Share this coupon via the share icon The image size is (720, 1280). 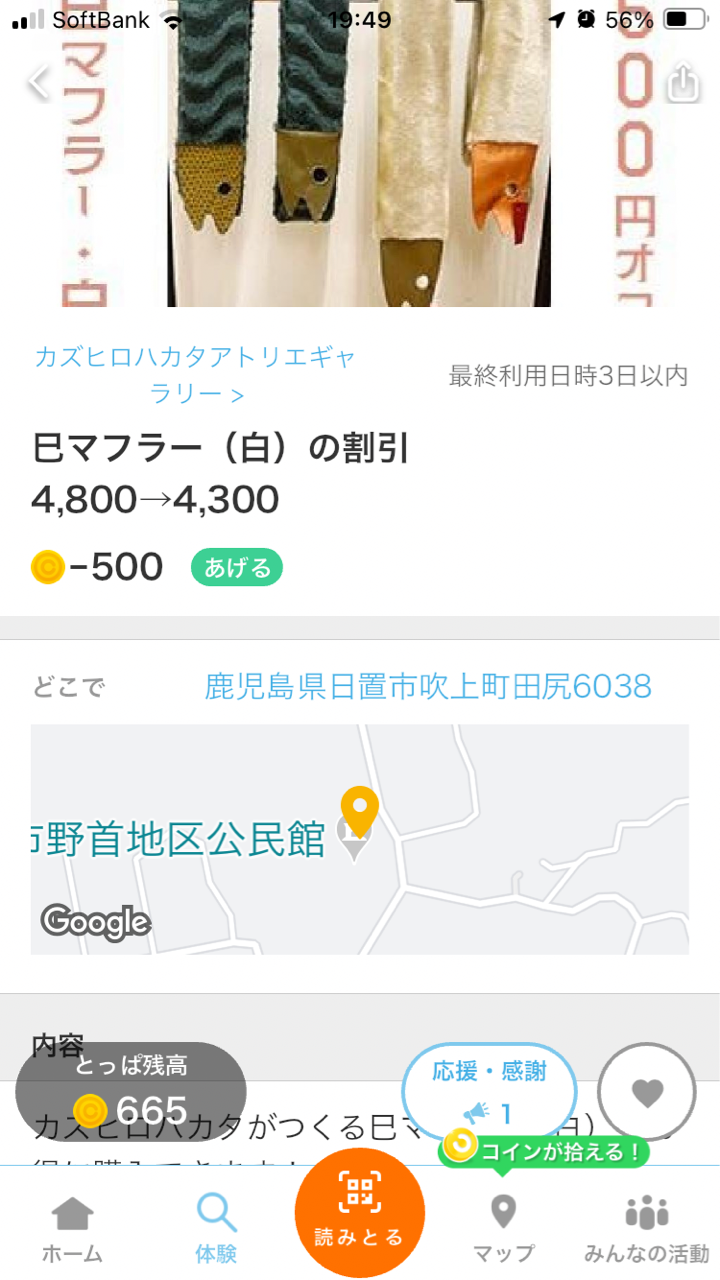coord(682,82)
